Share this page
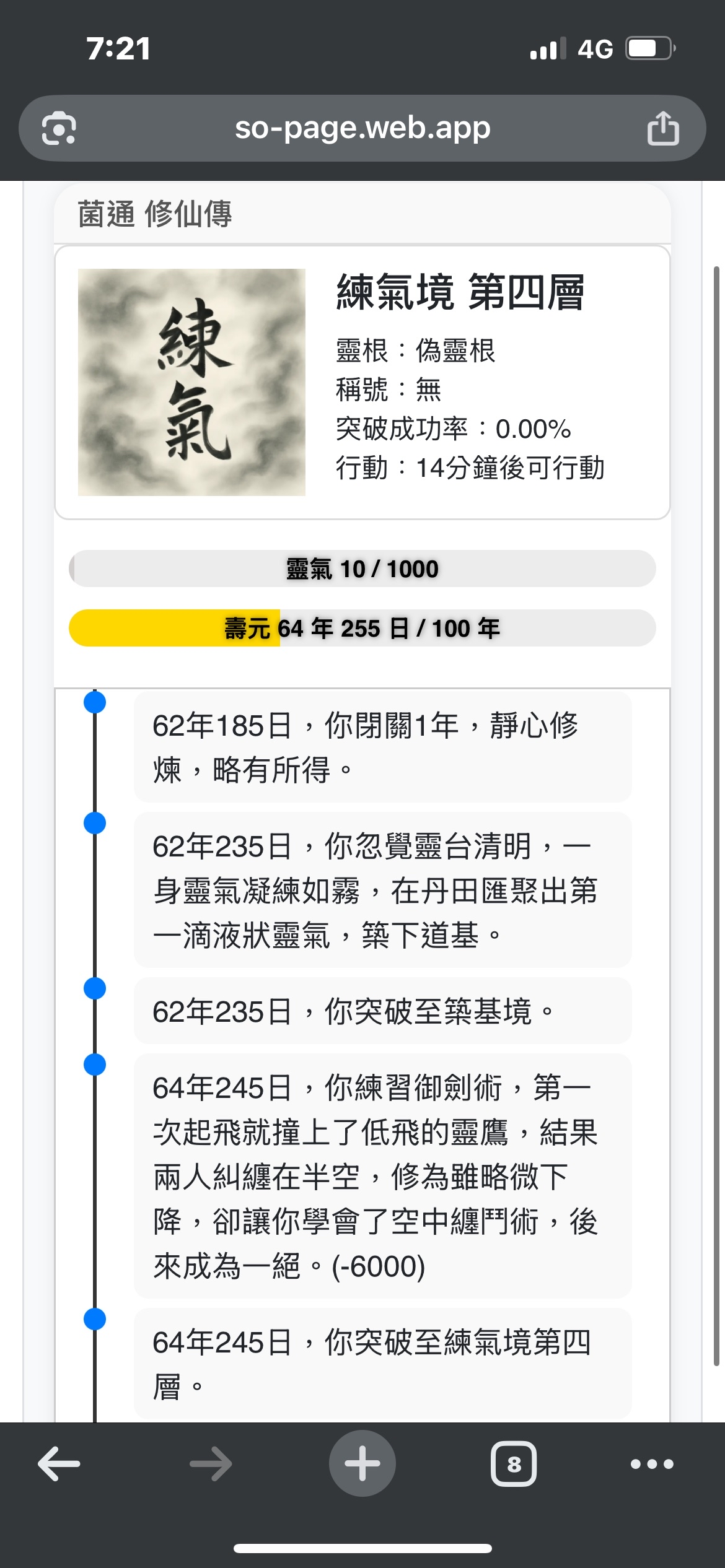 [662, 129]
